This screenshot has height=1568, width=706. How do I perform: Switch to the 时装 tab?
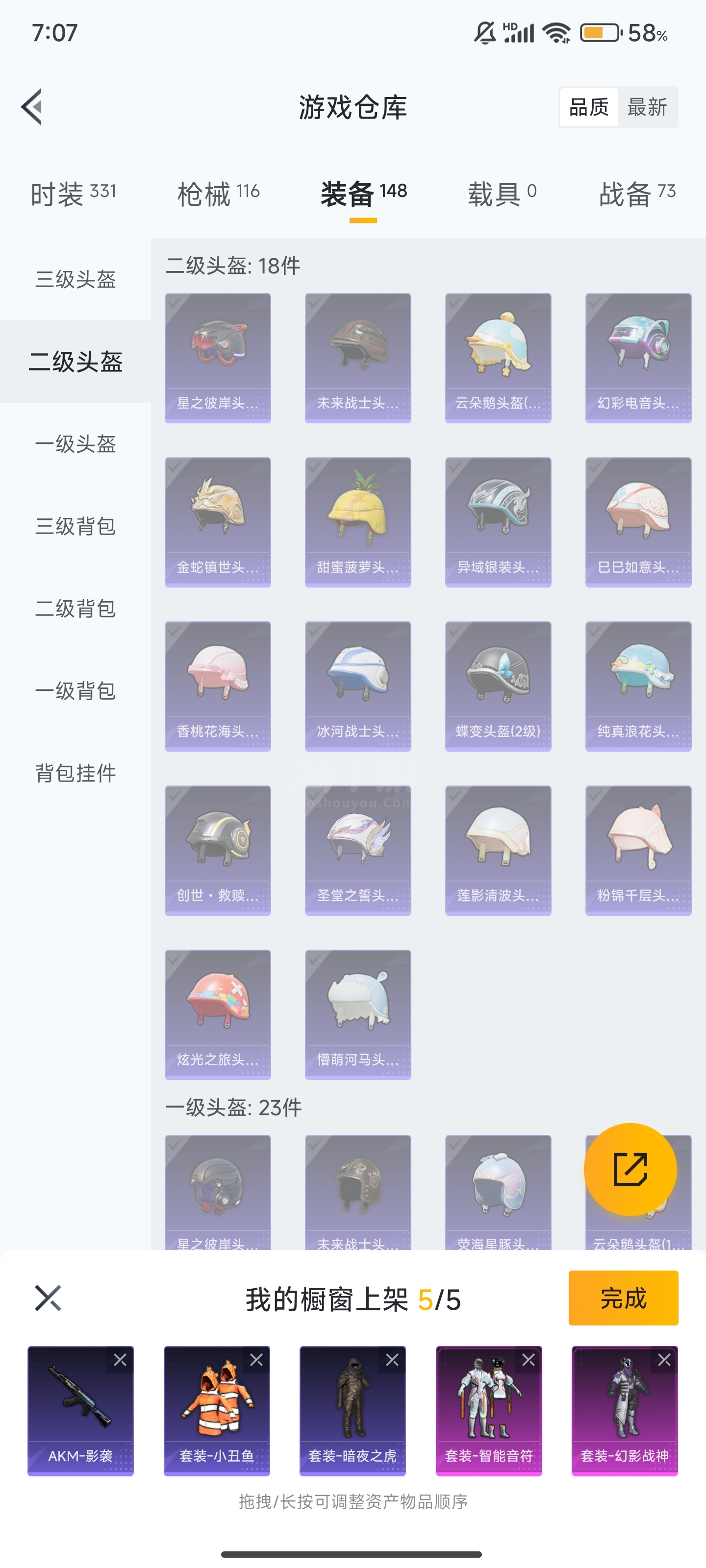pos(73,194)
